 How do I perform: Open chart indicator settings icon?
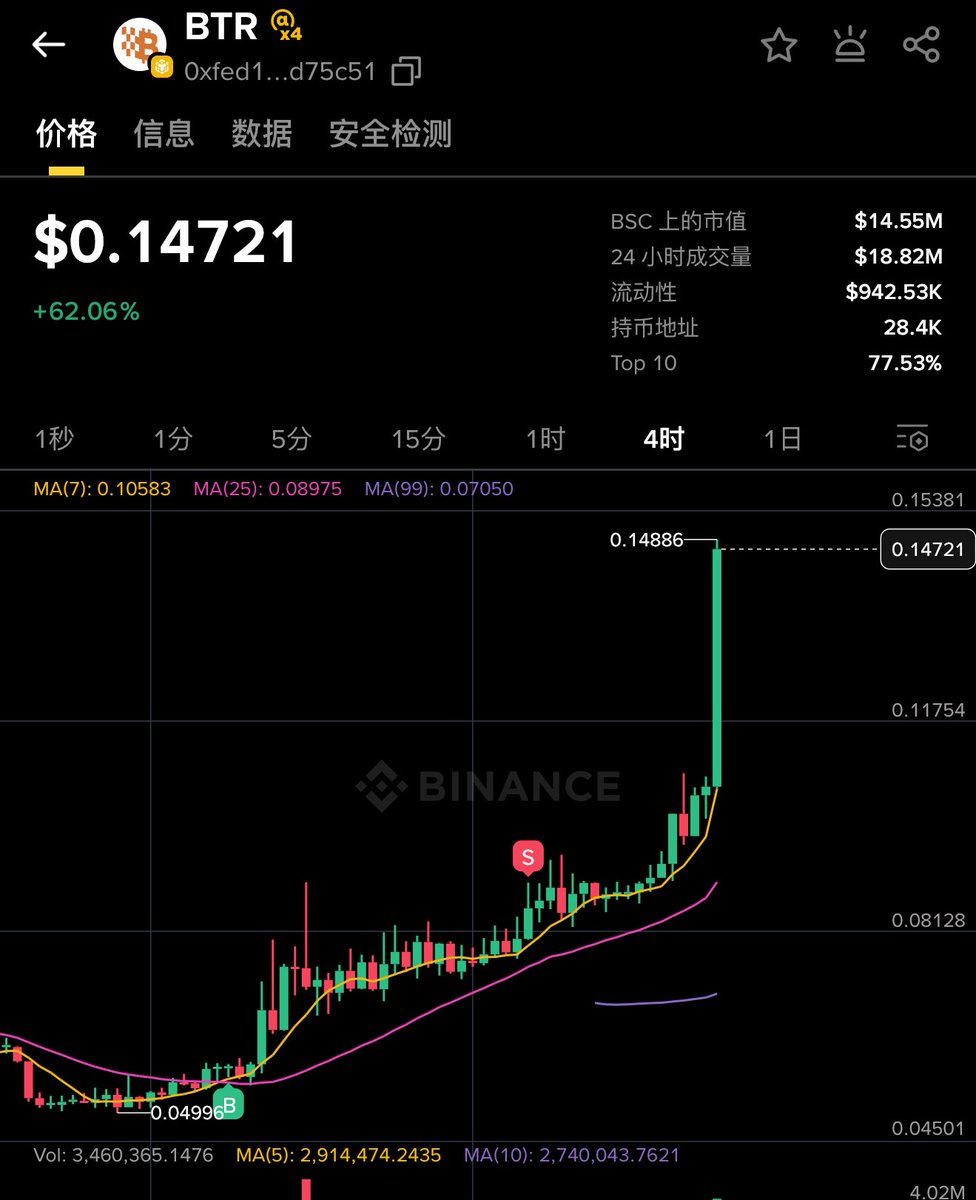pyautogui.click(x=912, y=438)
